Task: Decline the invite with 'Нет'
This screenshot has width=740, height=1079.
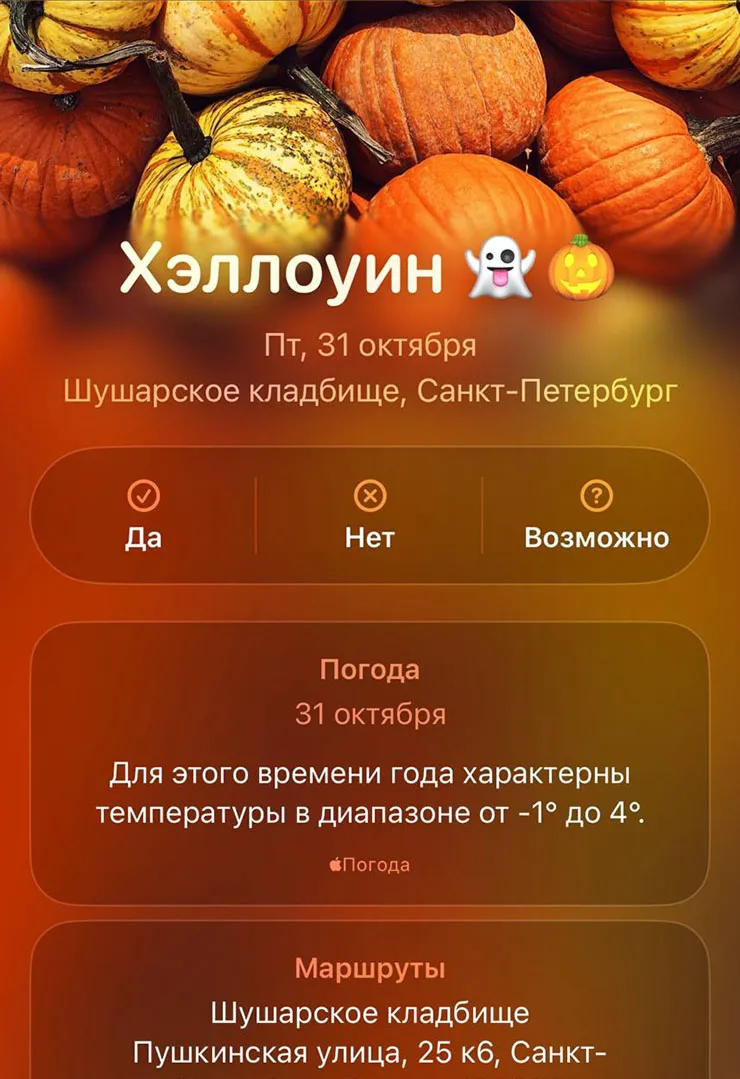Action: 369,516
